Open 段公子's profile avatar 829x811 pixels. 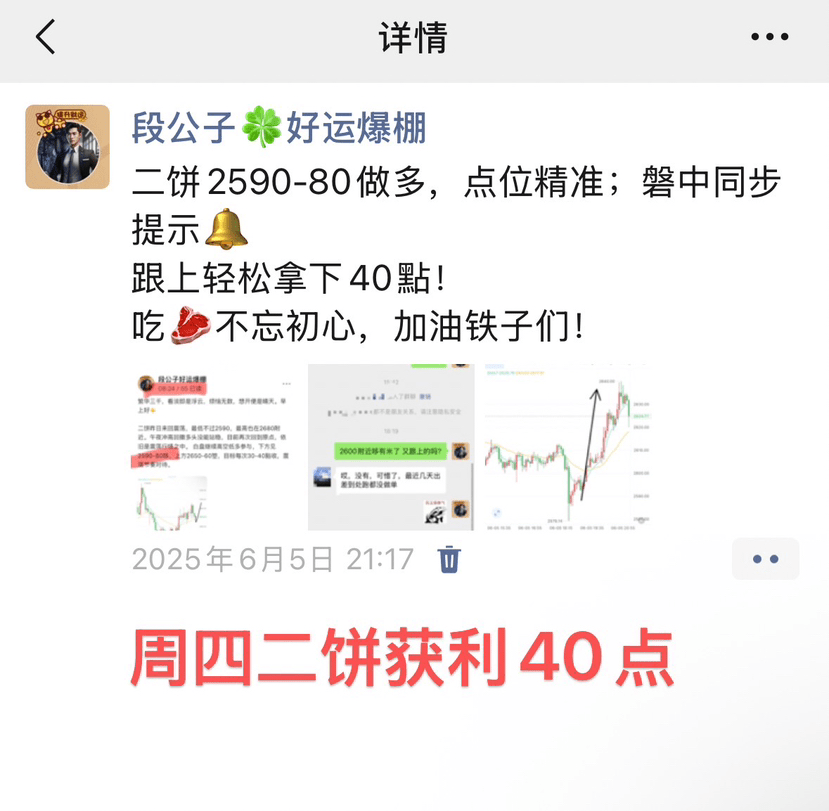click(x=67, y=147)
